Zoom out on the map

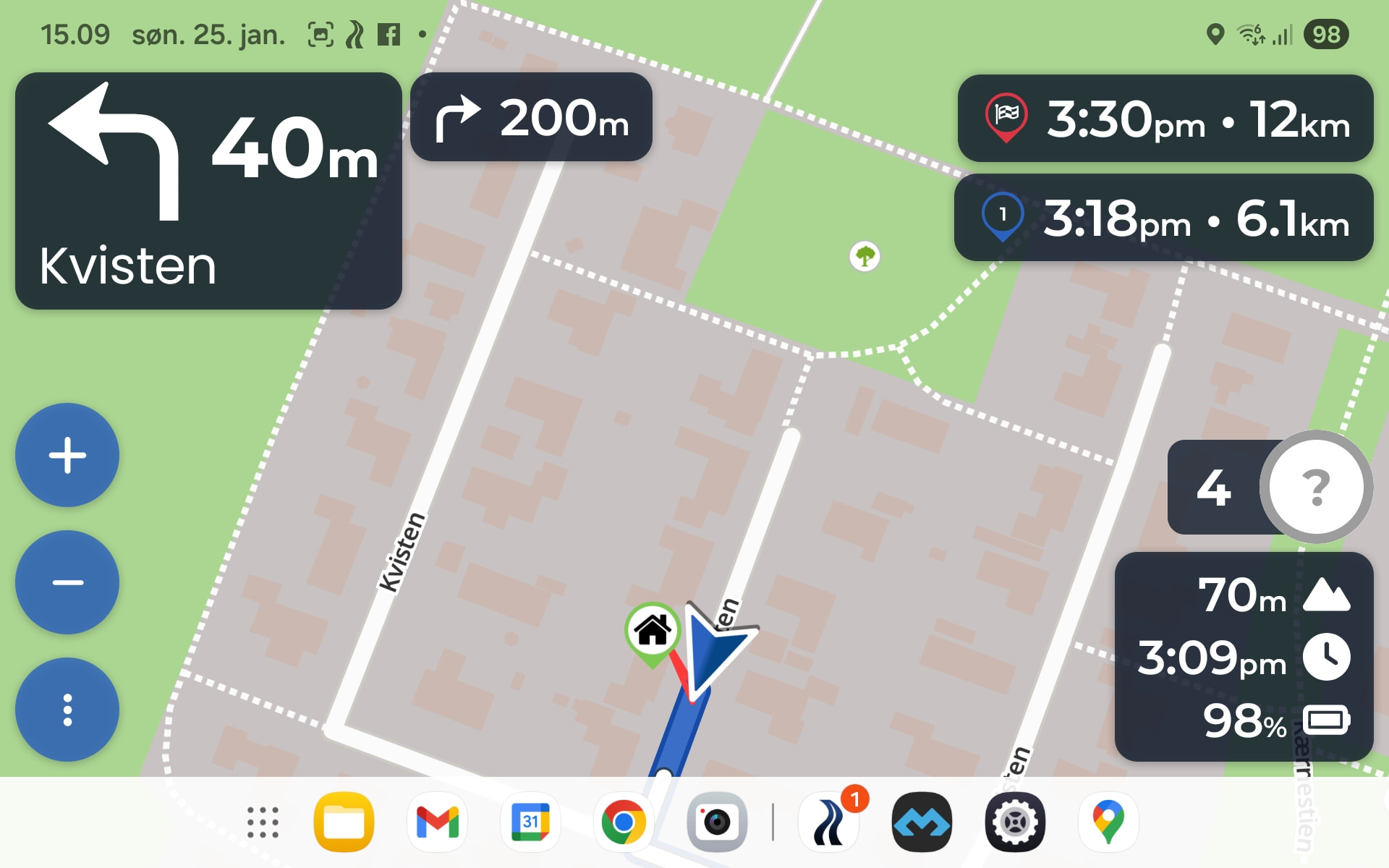coord(67,582)
